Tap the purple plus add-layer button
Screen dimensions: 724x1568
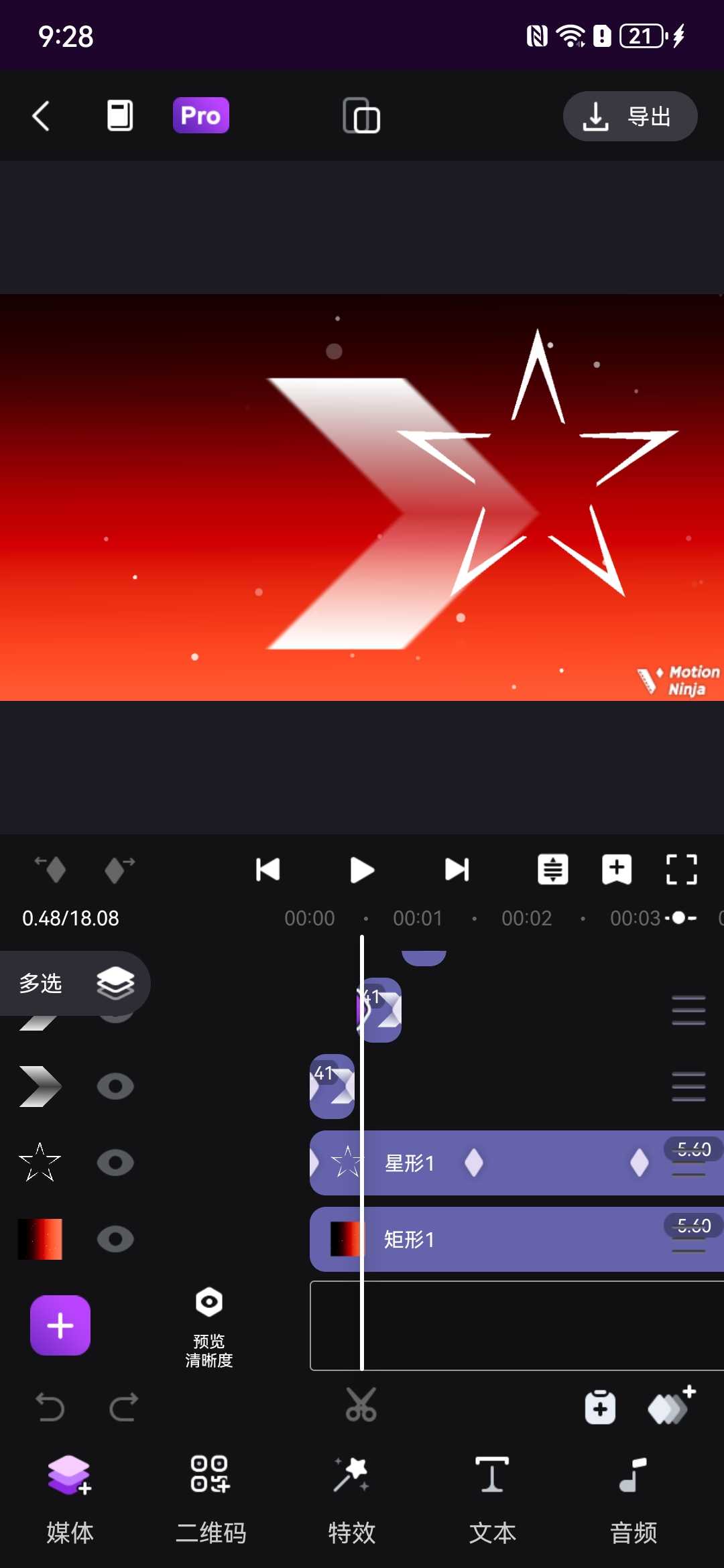[x=60, y=1325]
